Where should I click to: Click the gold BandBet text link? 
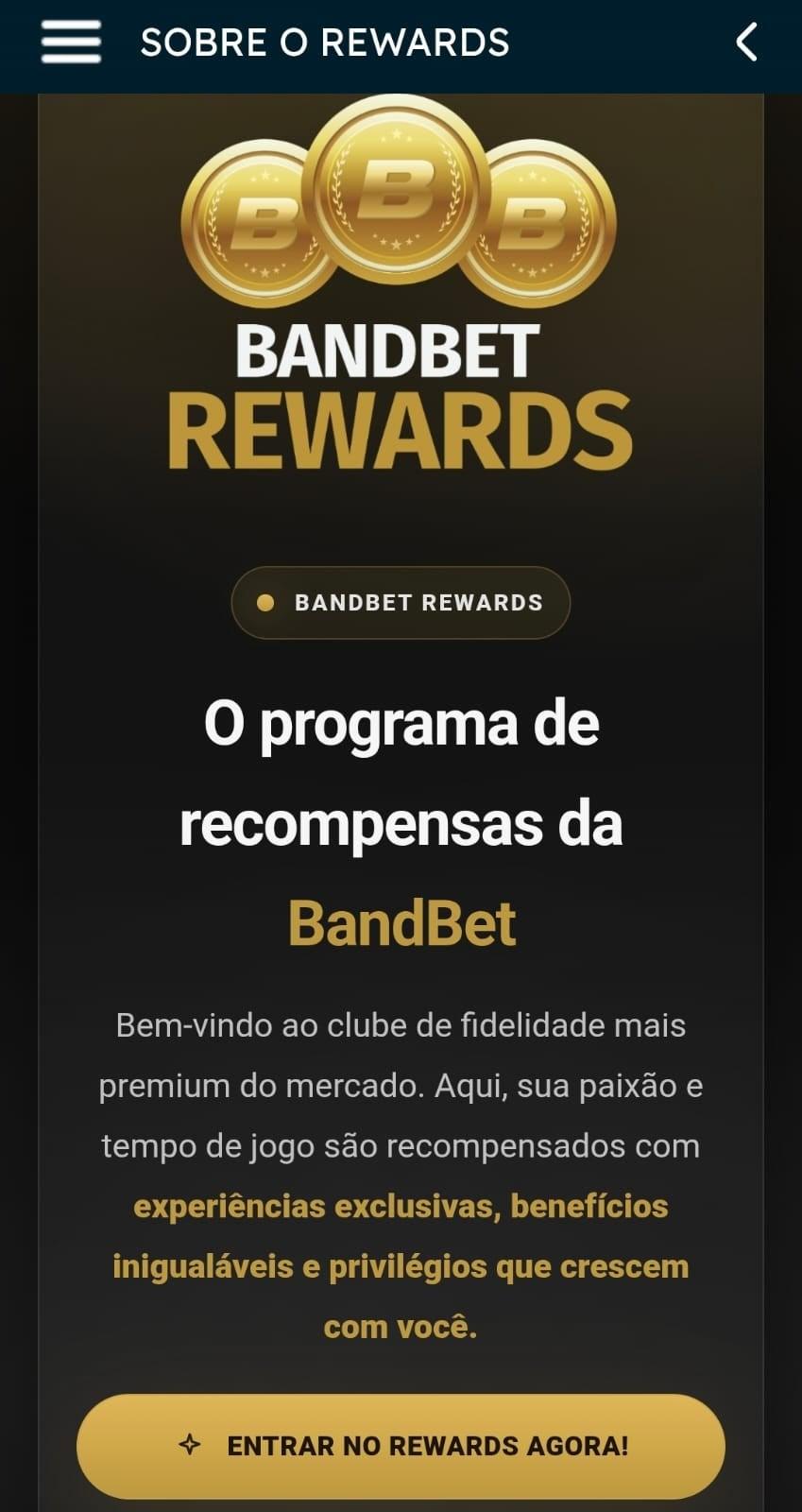[x=401, y=923]
